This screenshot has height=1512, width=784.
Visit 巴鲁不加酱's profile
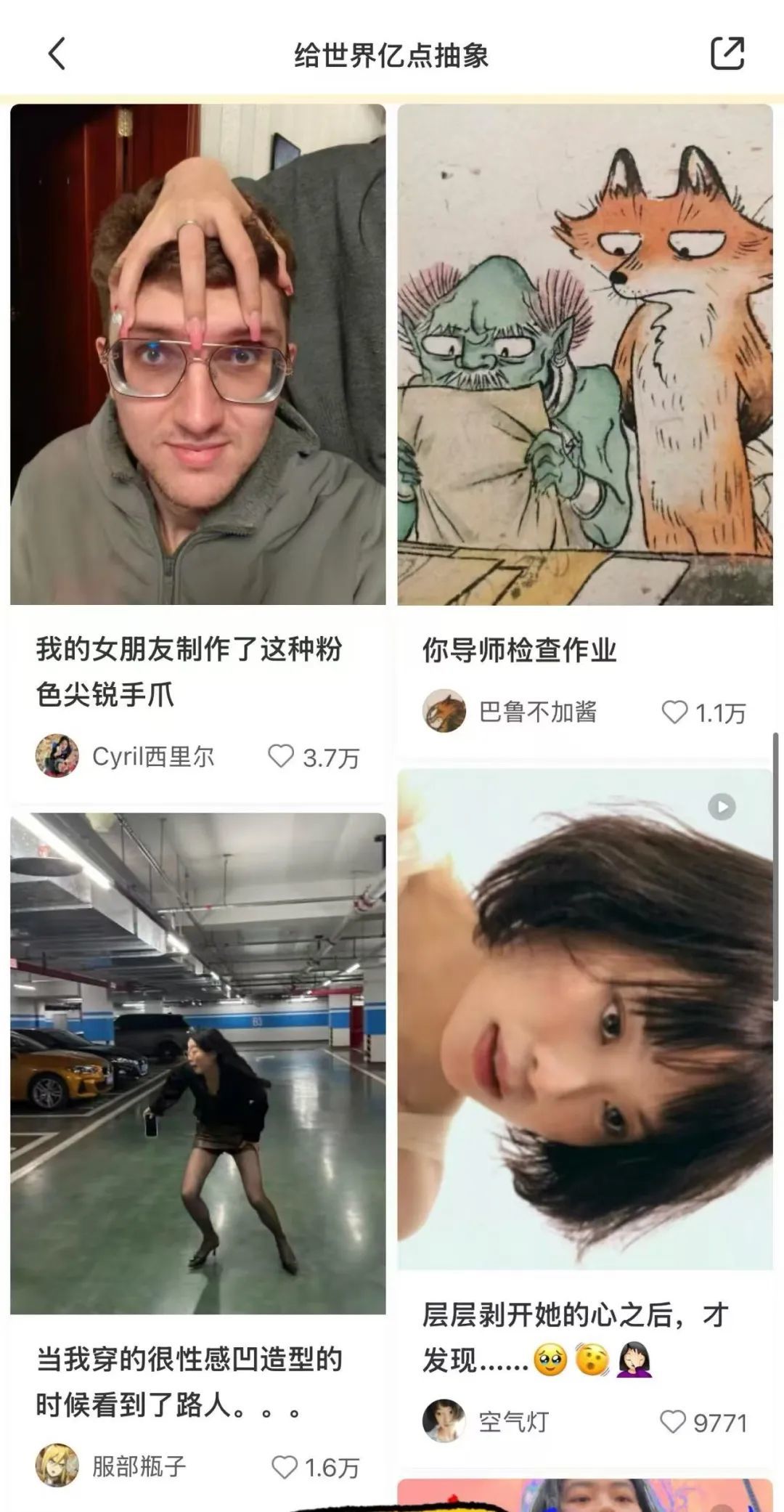point(444,711)
